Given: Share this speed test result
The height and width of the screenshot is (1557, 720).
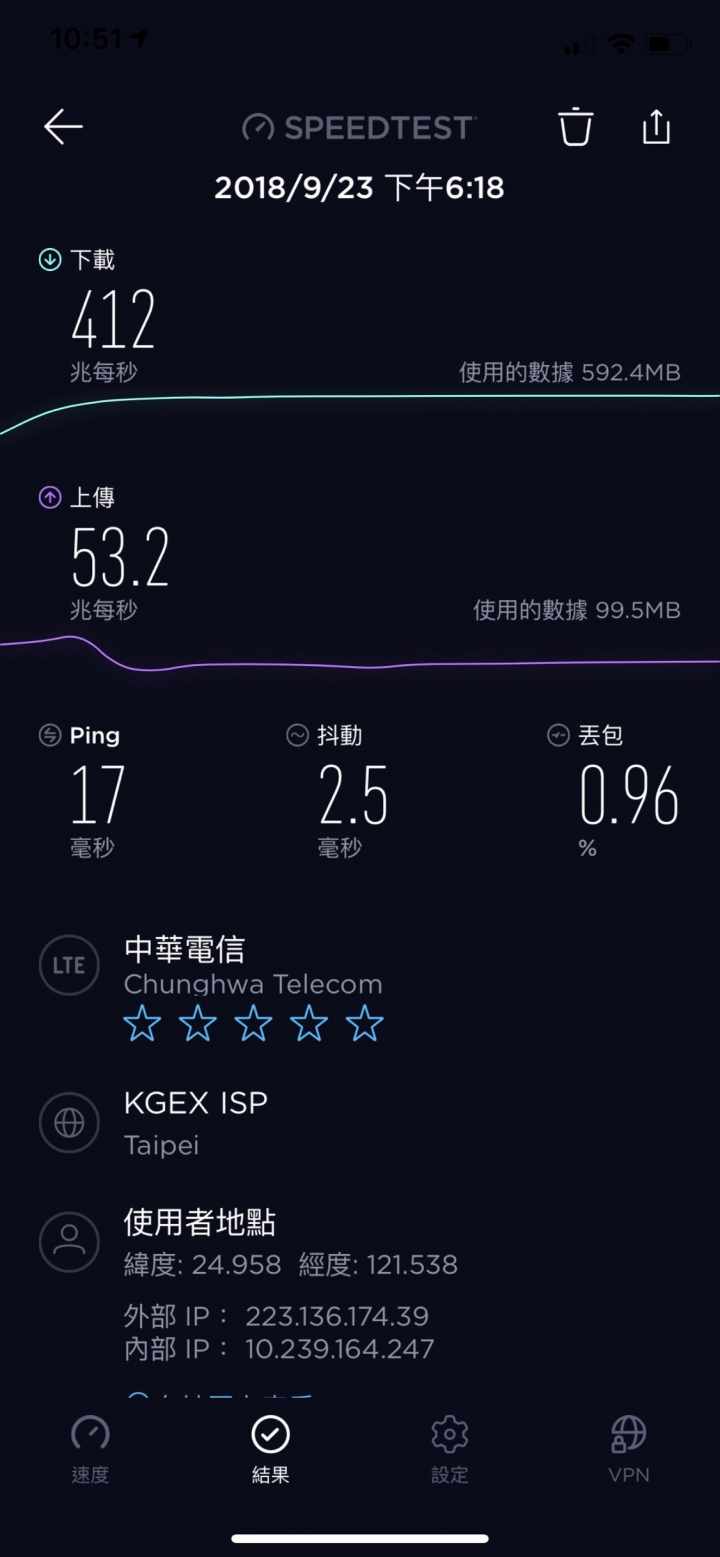Looking at the screenshot, I should pos(656,126).
